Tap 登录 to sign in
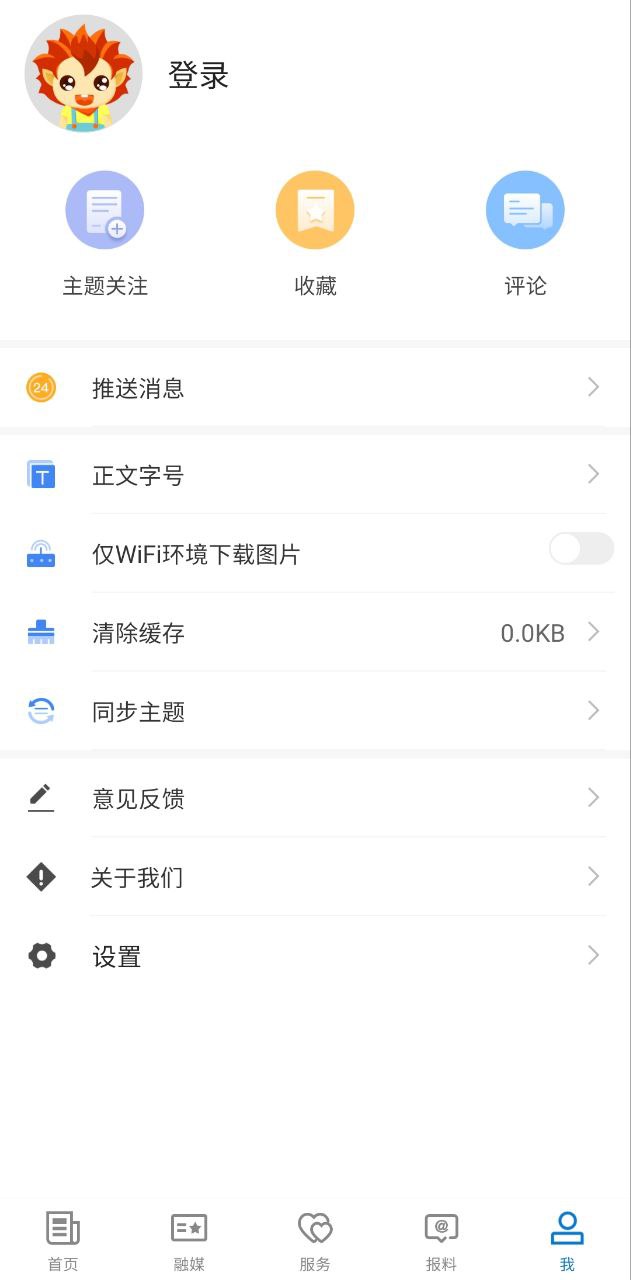The width and height of the screenshot is (631, 1280). click(198, 75)
